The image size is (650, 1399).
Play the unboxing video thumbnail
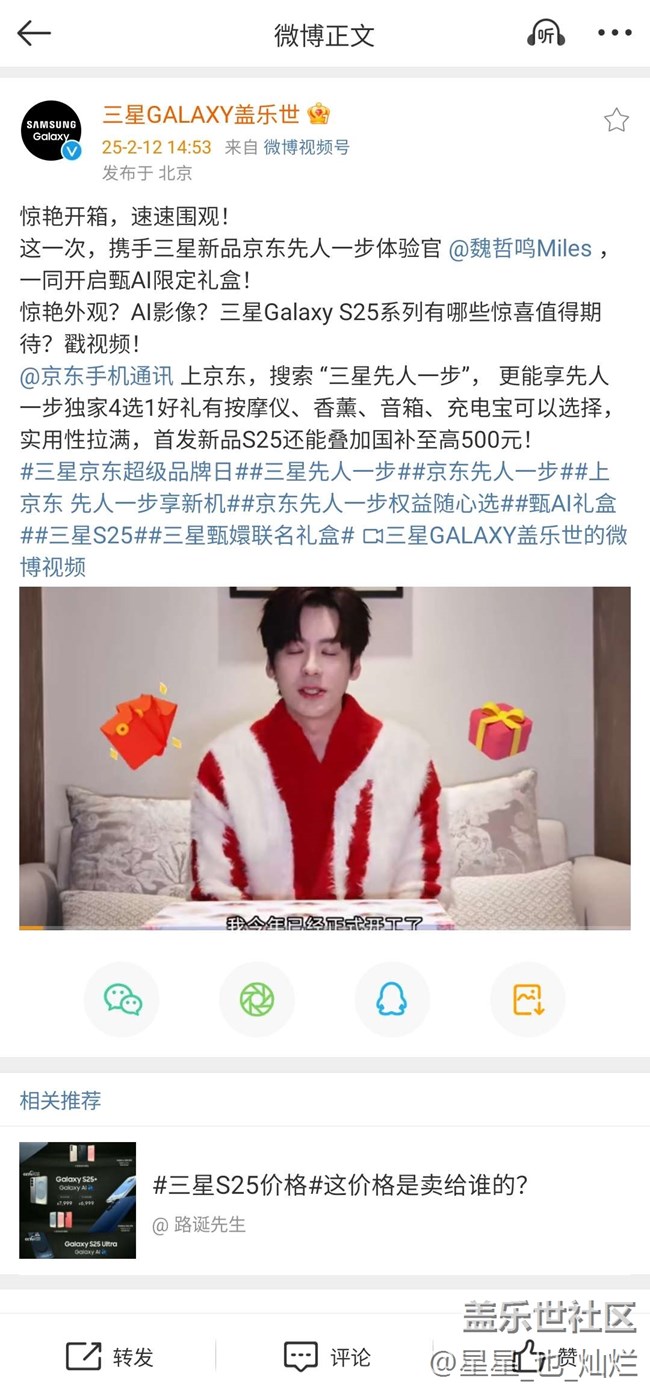324,757
